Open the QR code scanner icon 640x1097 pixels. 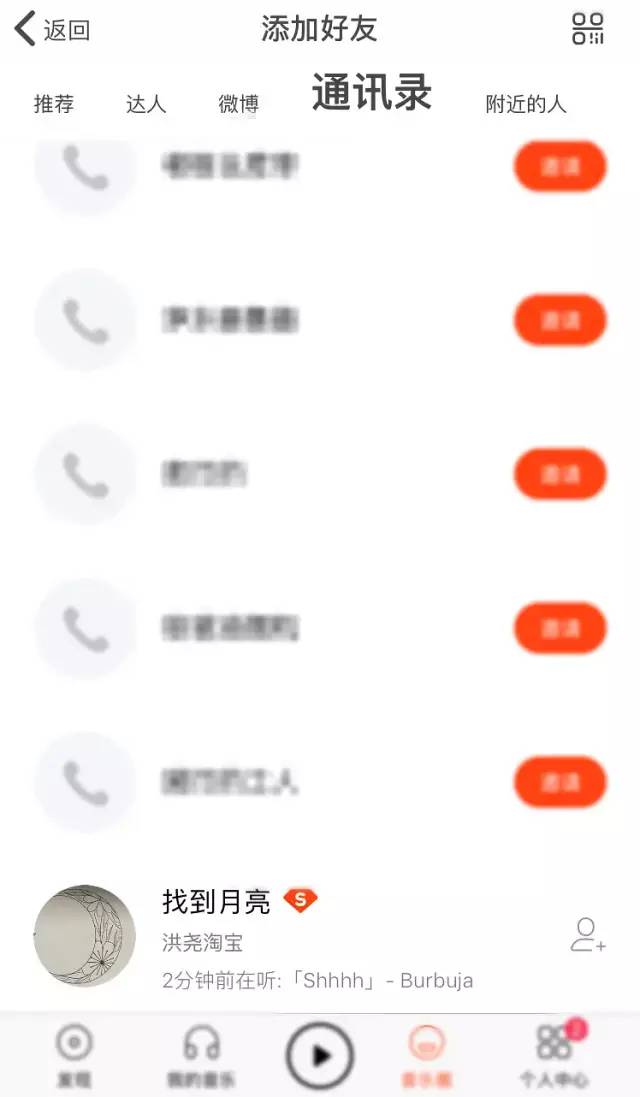pos(588,29)
